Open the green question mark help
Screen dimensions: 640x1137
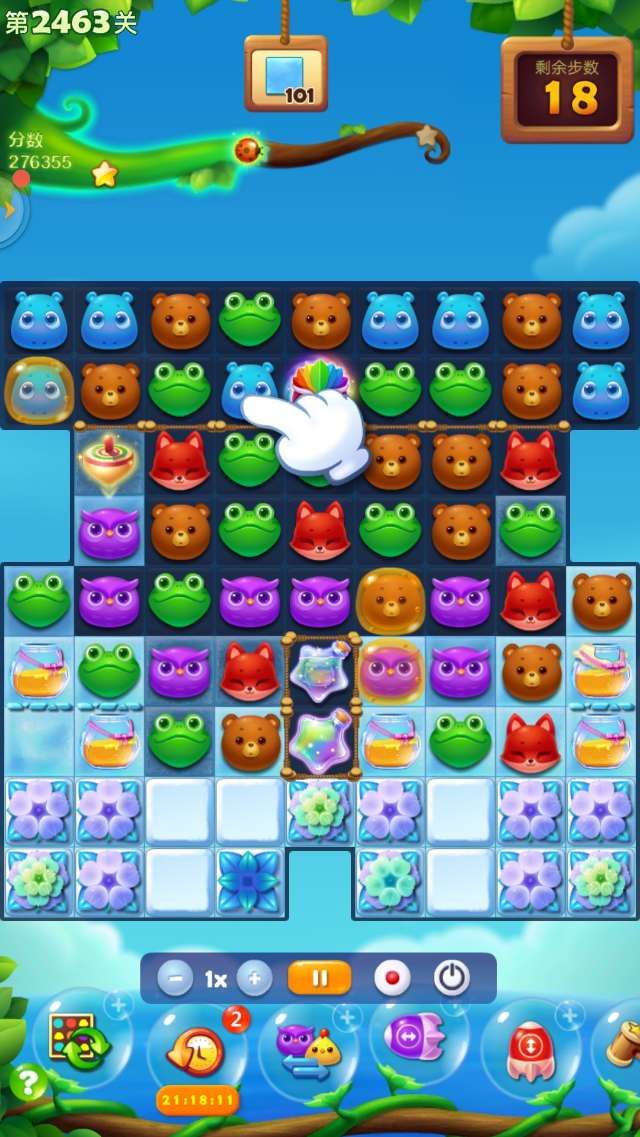coord(27,1083)
